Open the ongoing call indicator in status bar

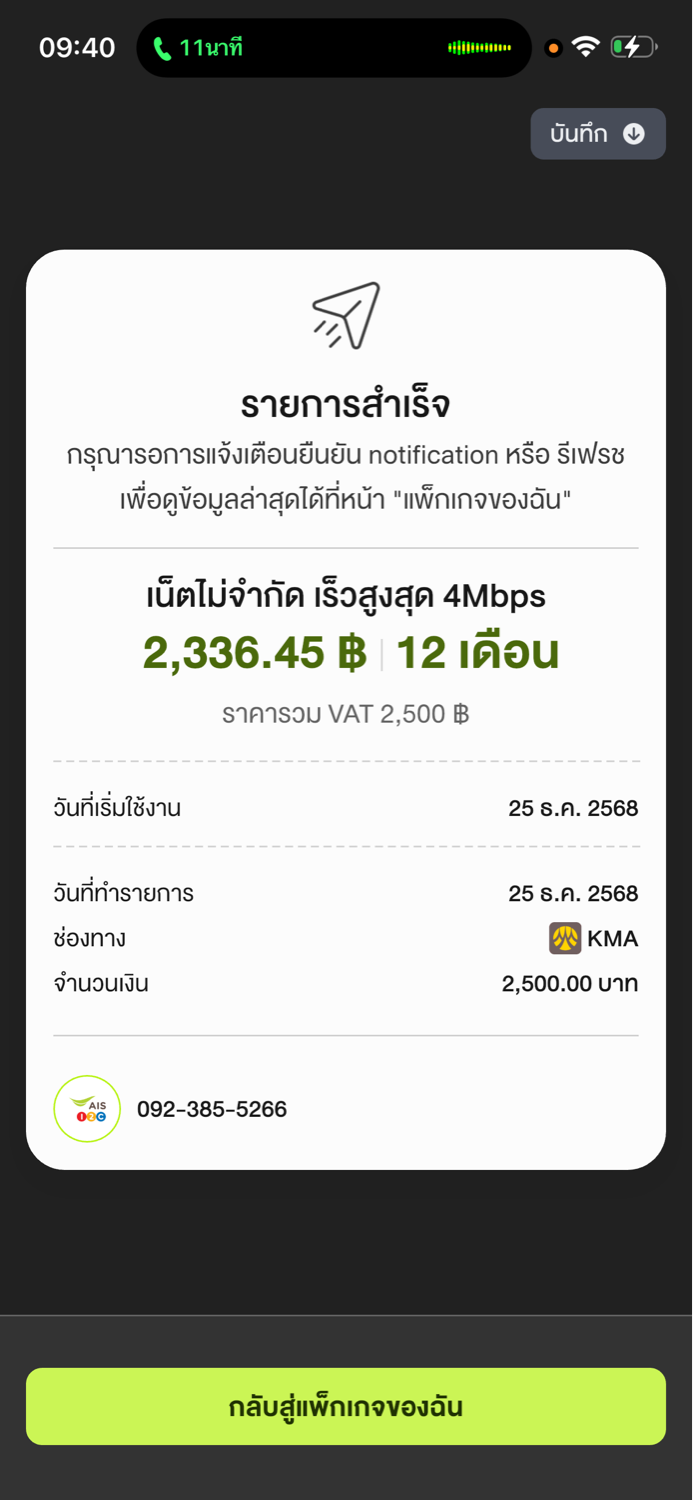tap(198, 48)
